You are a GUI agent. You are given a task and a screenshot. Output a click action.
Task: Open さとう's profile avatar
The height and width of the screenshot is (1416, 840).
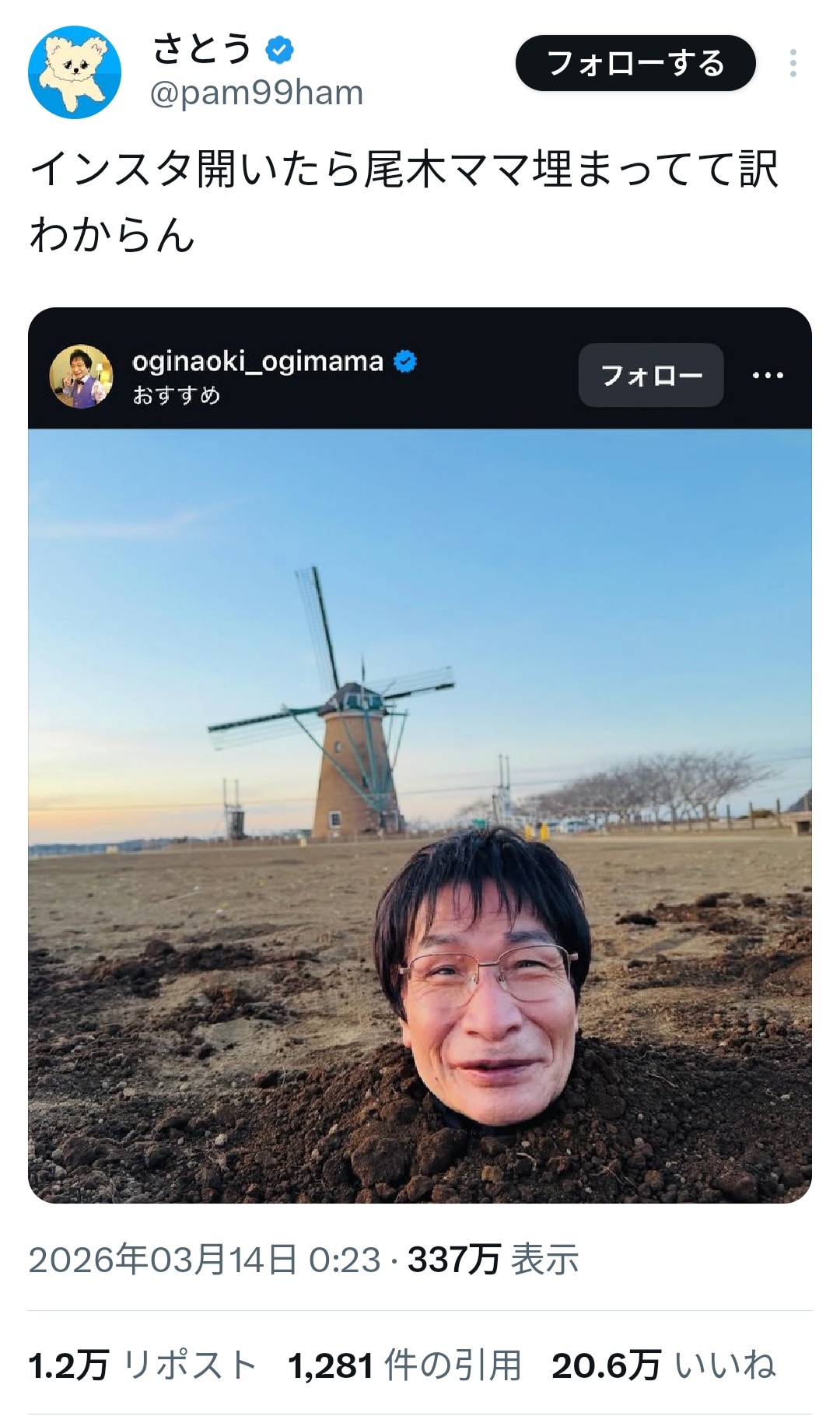pos(75,72)
